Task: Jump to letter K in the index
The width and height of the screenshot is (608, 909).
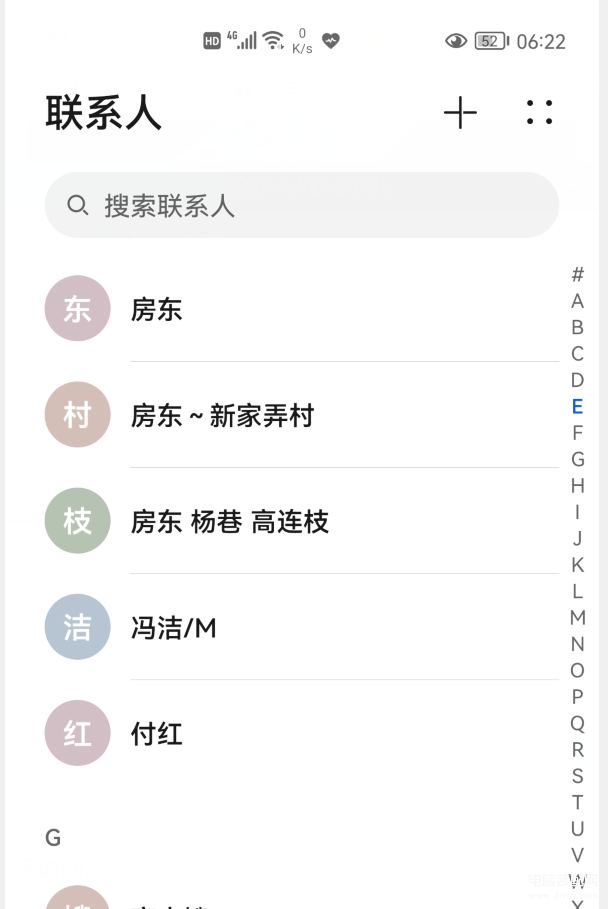Action: click(x=577, y=565)
